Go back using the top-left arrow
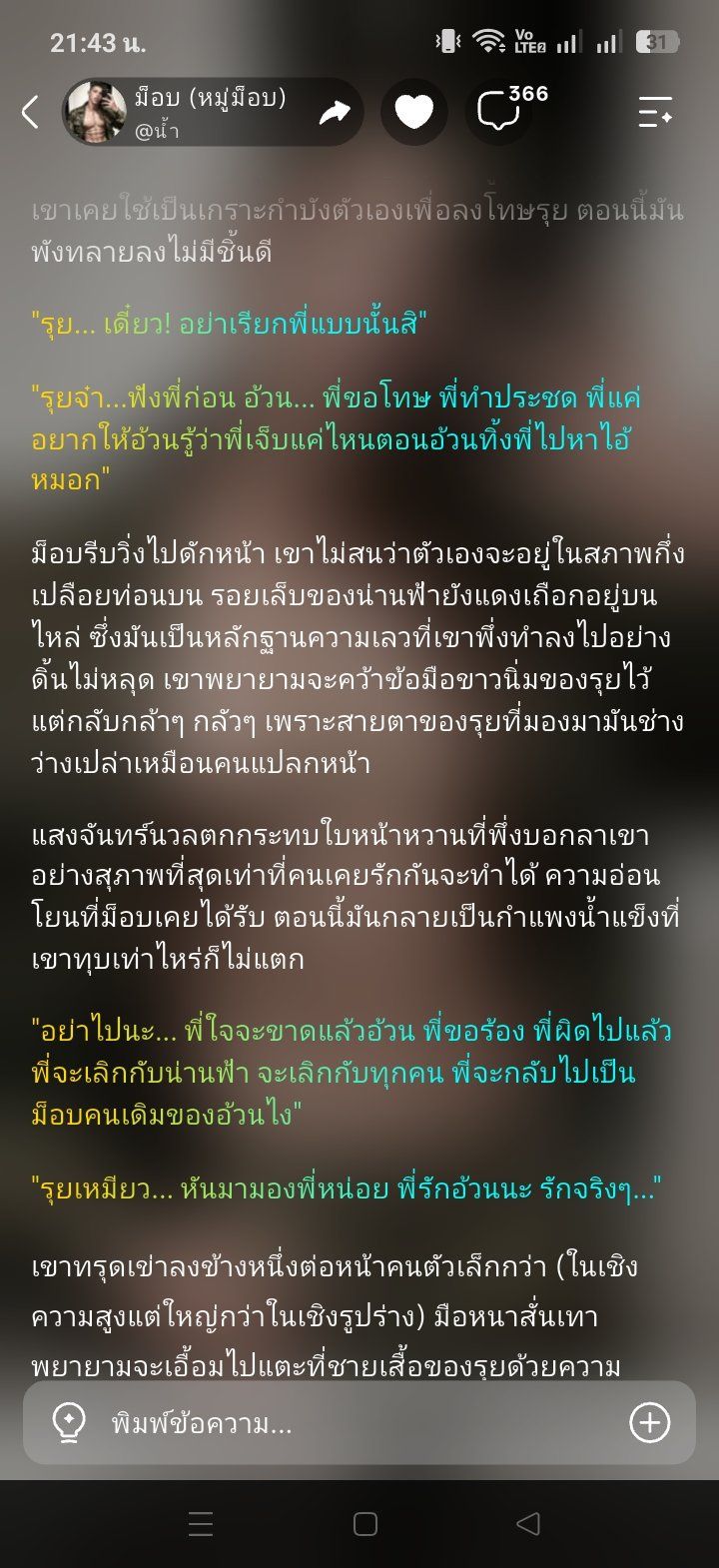Image resolution: width=719 pixels, height=1568 pixels. (x=30, y=112)
